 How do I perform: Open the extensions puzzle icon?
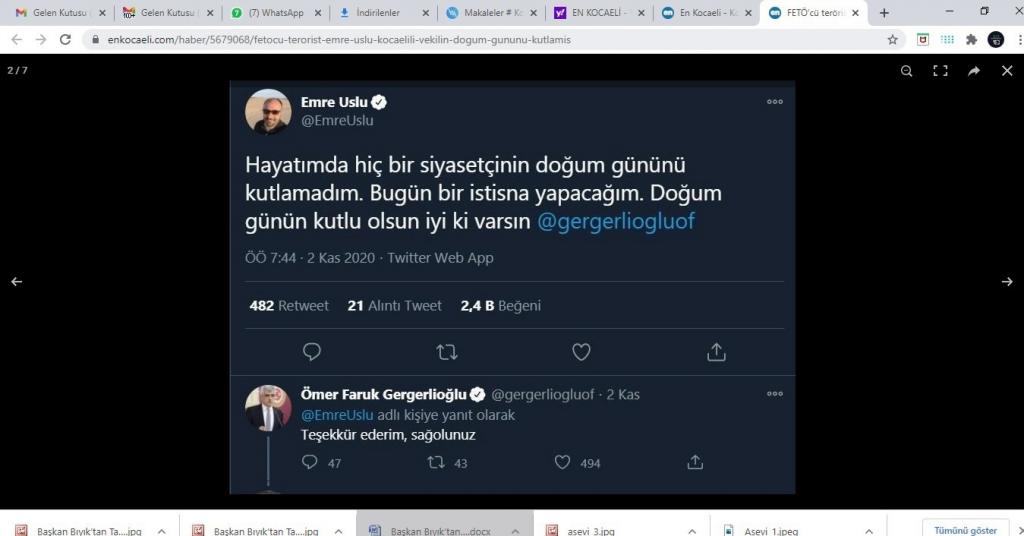970,39
